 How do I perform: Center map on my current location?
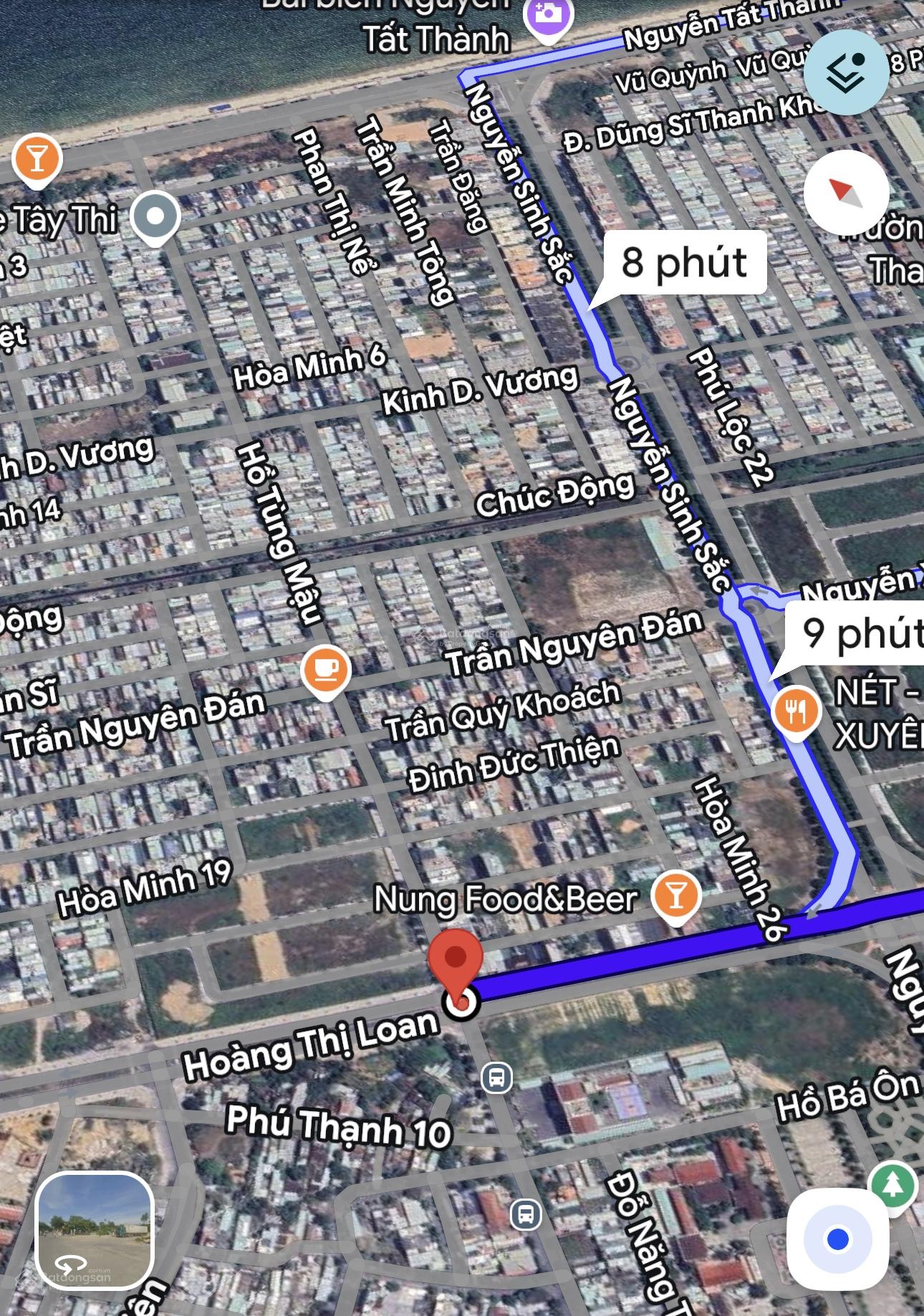tap(837, 1239)
